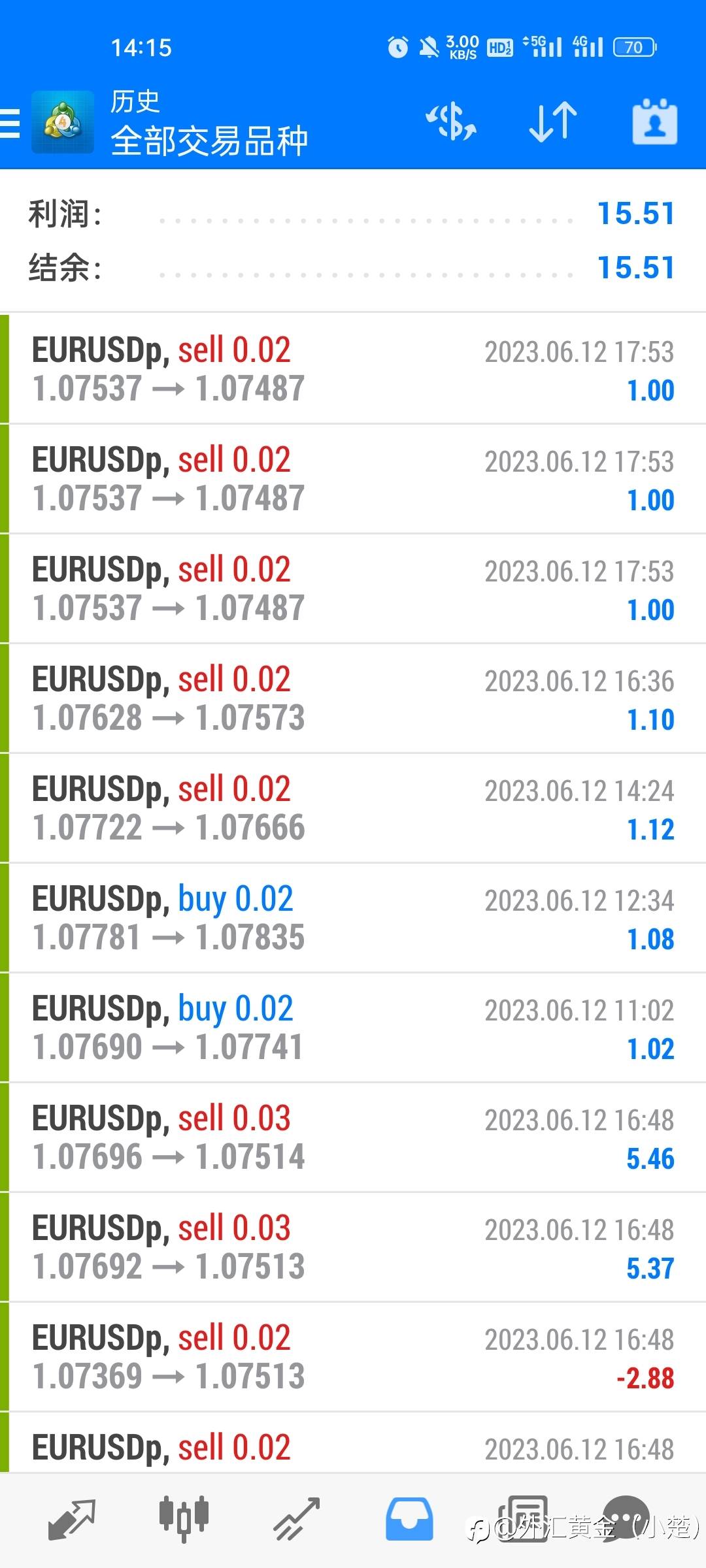The height and width of the screenshot is (1568, 706).
Task: Expand the sell trade closed at 16:36
Action: pos(353,698)
